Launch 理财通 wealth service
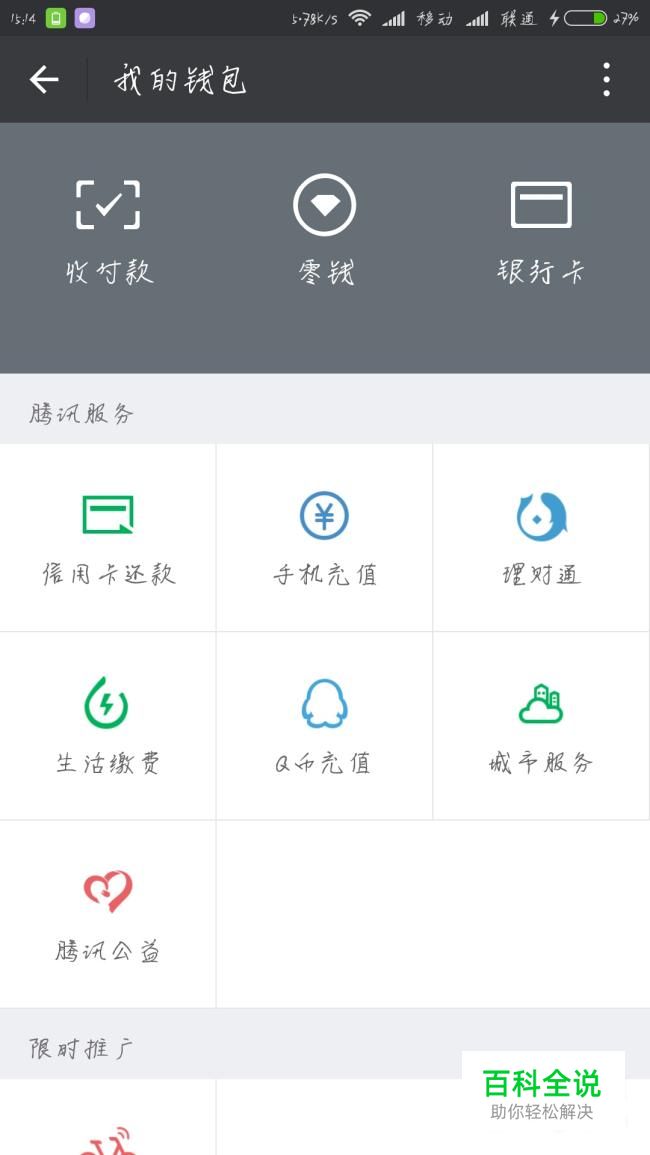Image resolution: width=650 pixels, height=1155 pixels. tap(541, 538)
